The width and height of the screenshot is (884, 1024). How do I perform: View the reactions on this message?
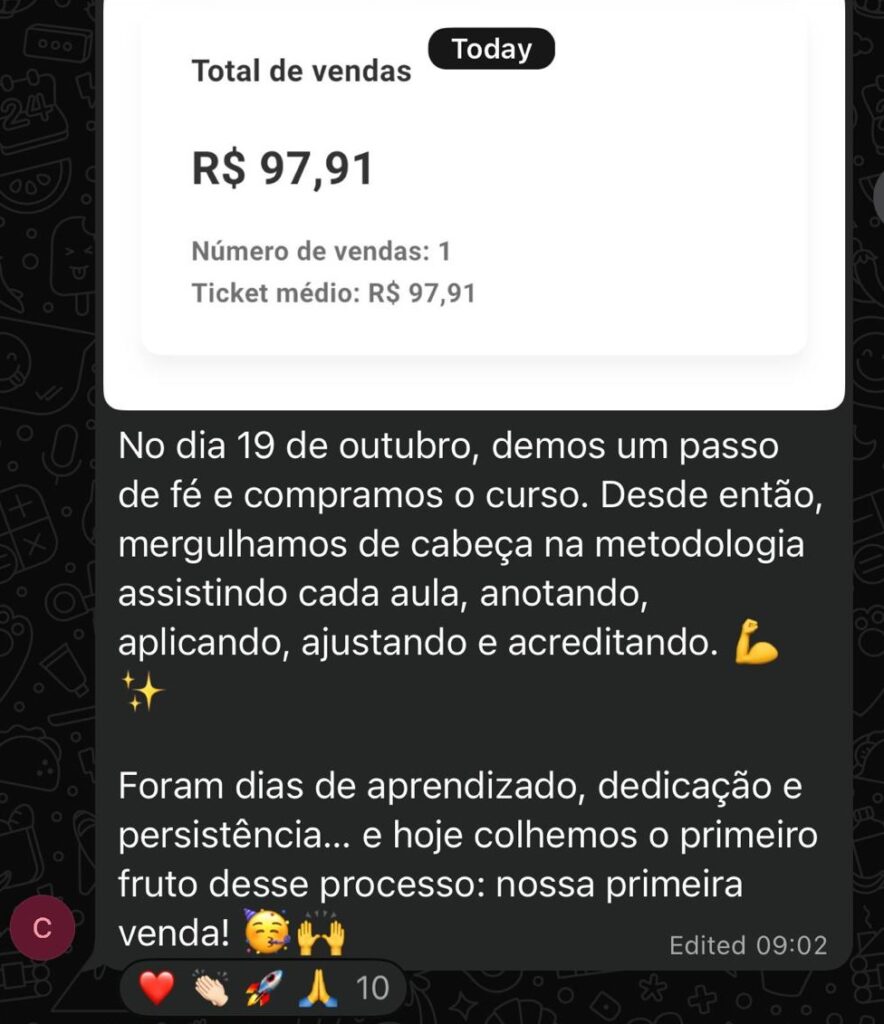pos(263,989)
